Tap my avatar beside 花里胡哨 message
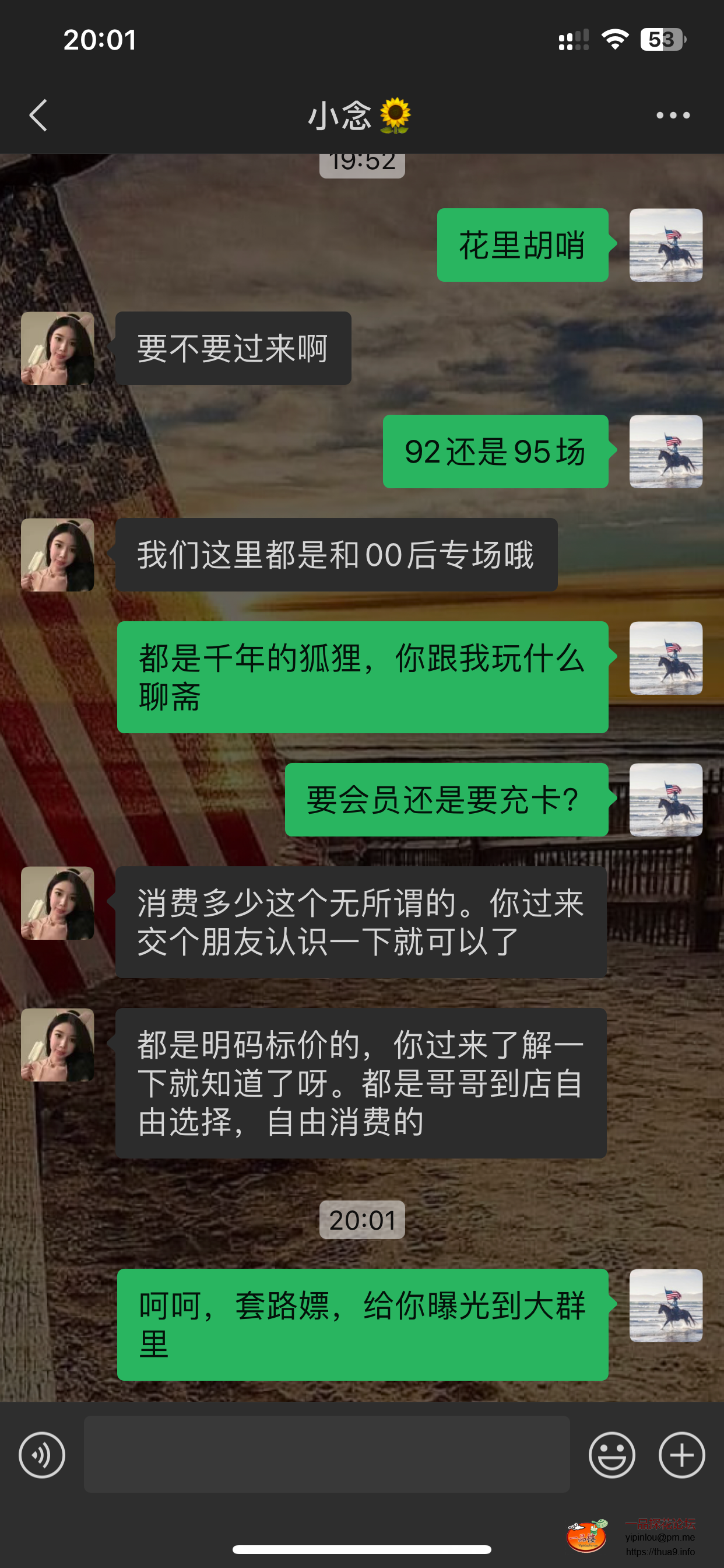Viewport: 724px width, 1568px height. pyautogui.click(x=666, y=246)
